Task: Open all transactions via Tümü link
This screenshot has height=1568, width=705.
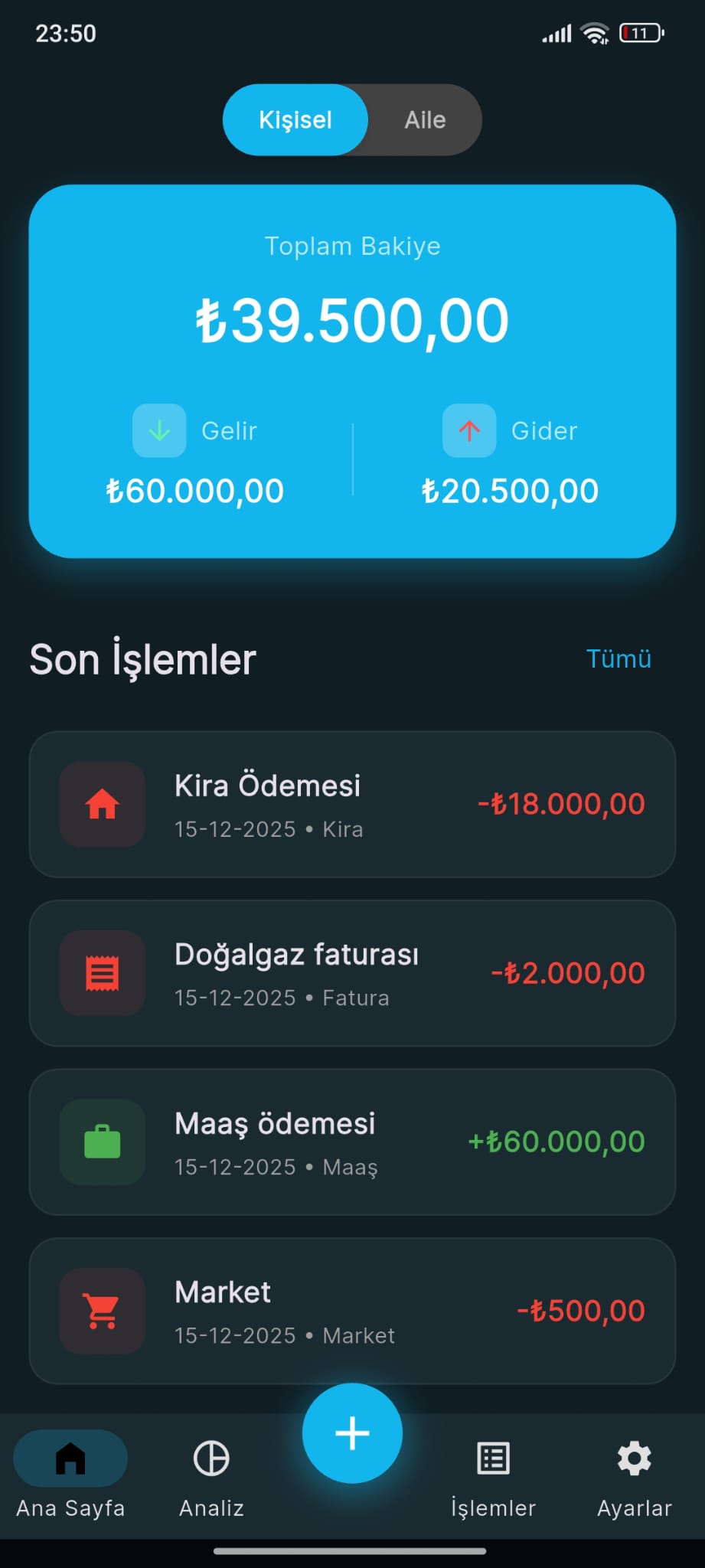Action: click(x=619, y=659)
